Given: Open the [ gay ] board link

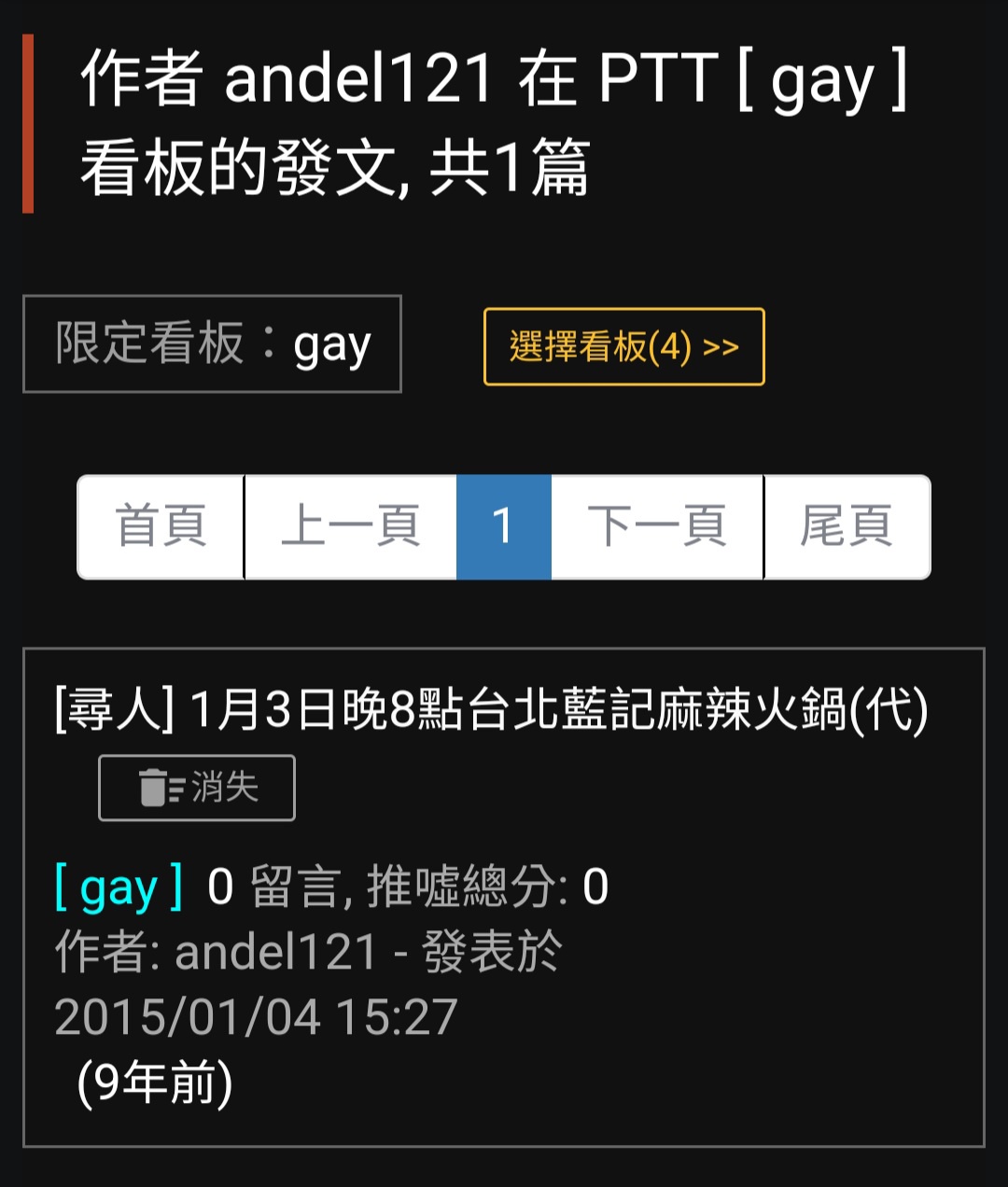Looking at the screenshot, I should pos(119,887).
